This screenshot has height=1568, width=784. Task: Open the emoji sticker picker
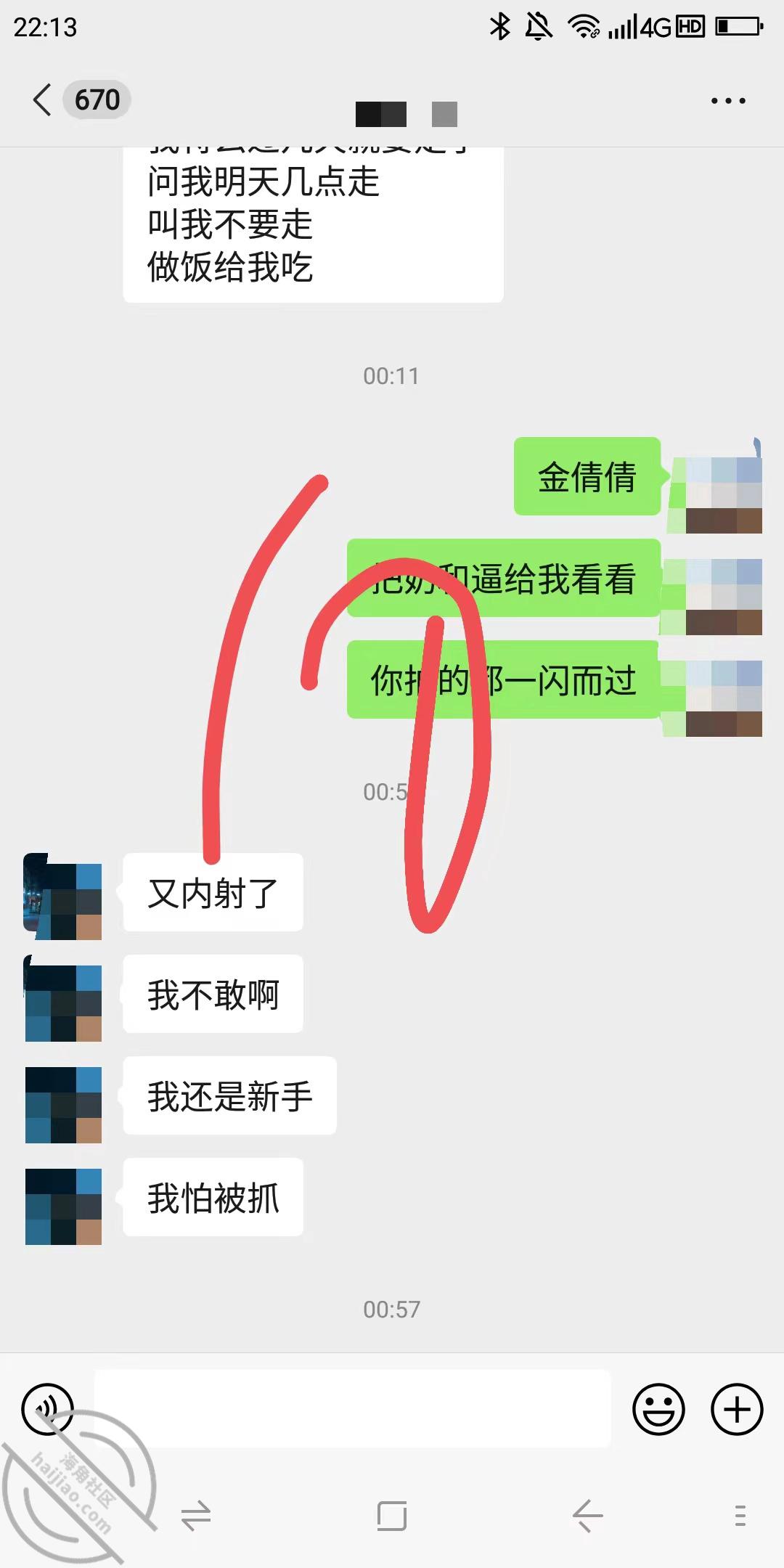[658, 1409]
